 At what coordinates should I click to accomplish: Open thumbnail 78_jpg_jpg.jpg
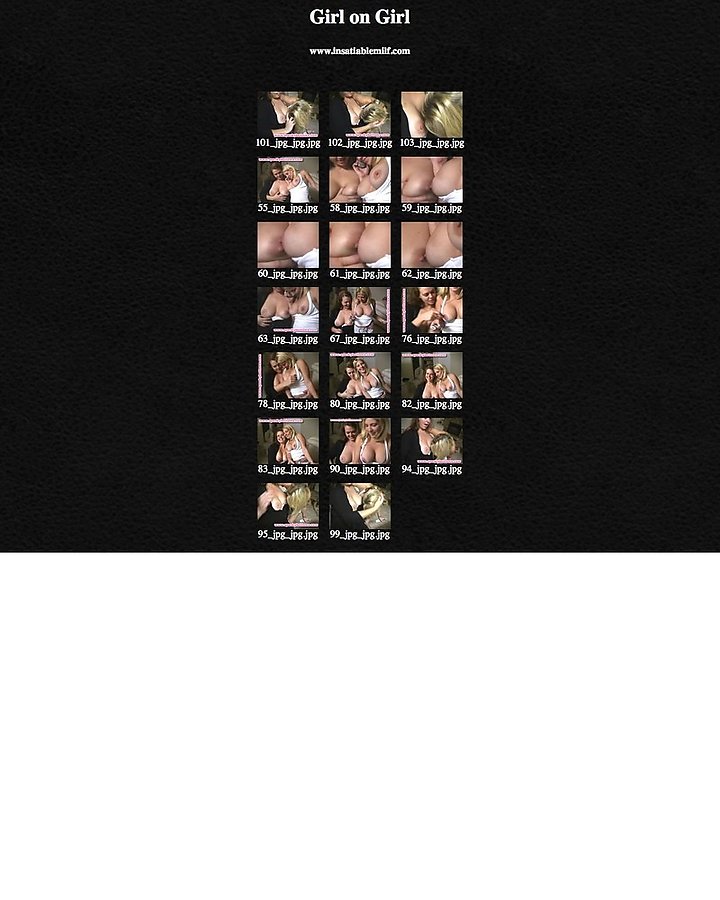click(x=288, y=374)
